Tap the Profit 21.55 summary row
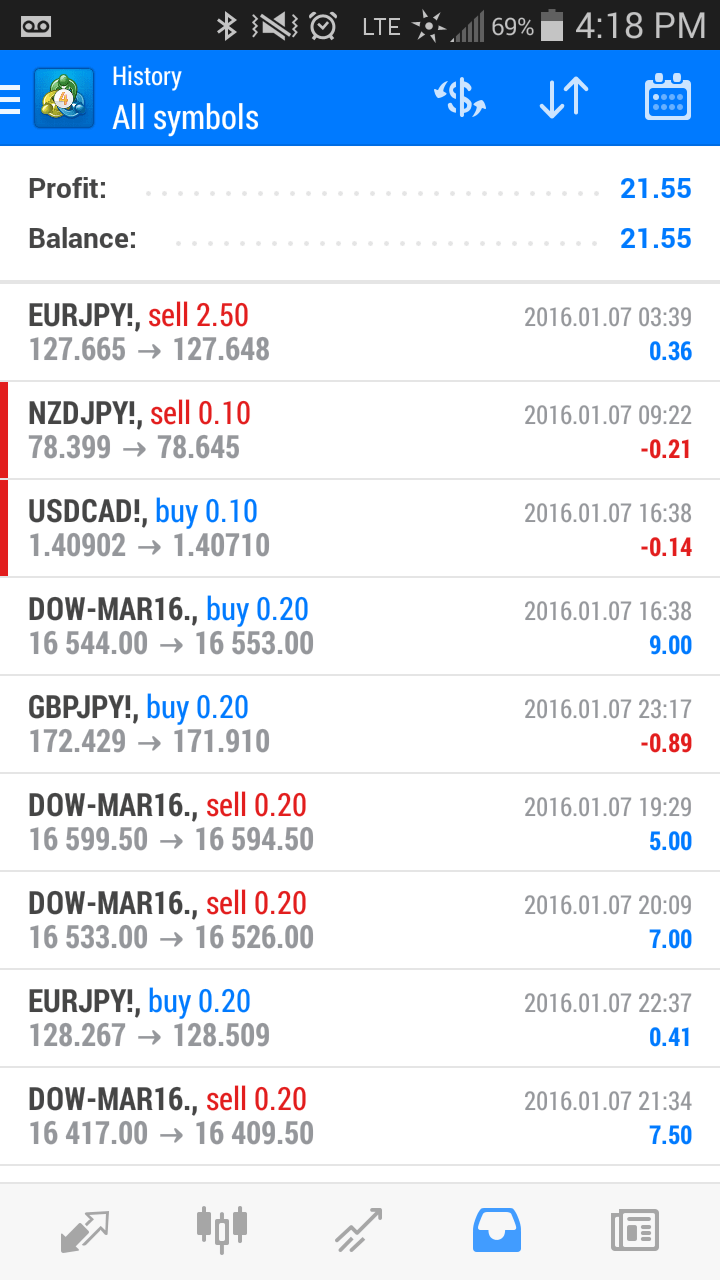Viewport: 720px width, 1280px height. [x=360, y=188]
